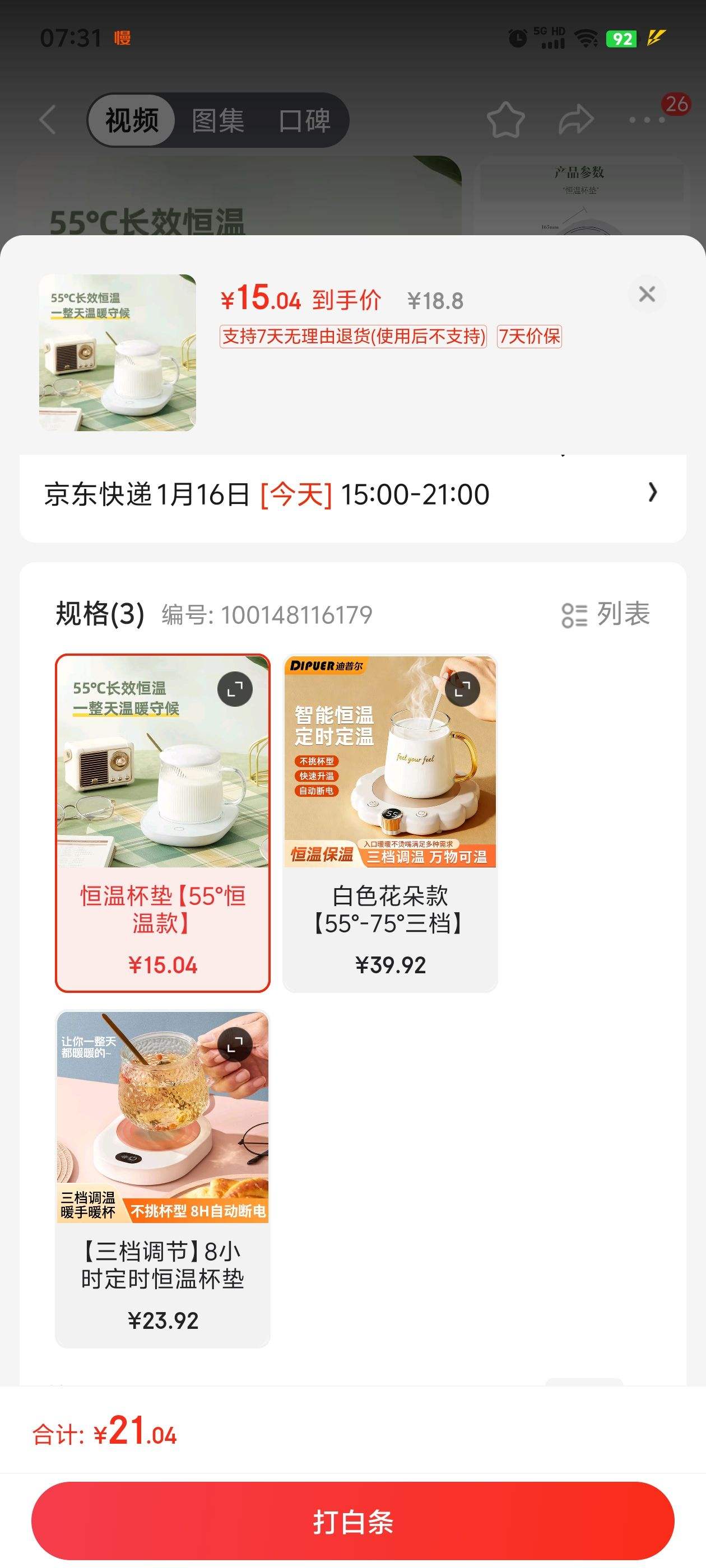
Task: Tap the back arrow at top left
Action: (x=48, y=120)
